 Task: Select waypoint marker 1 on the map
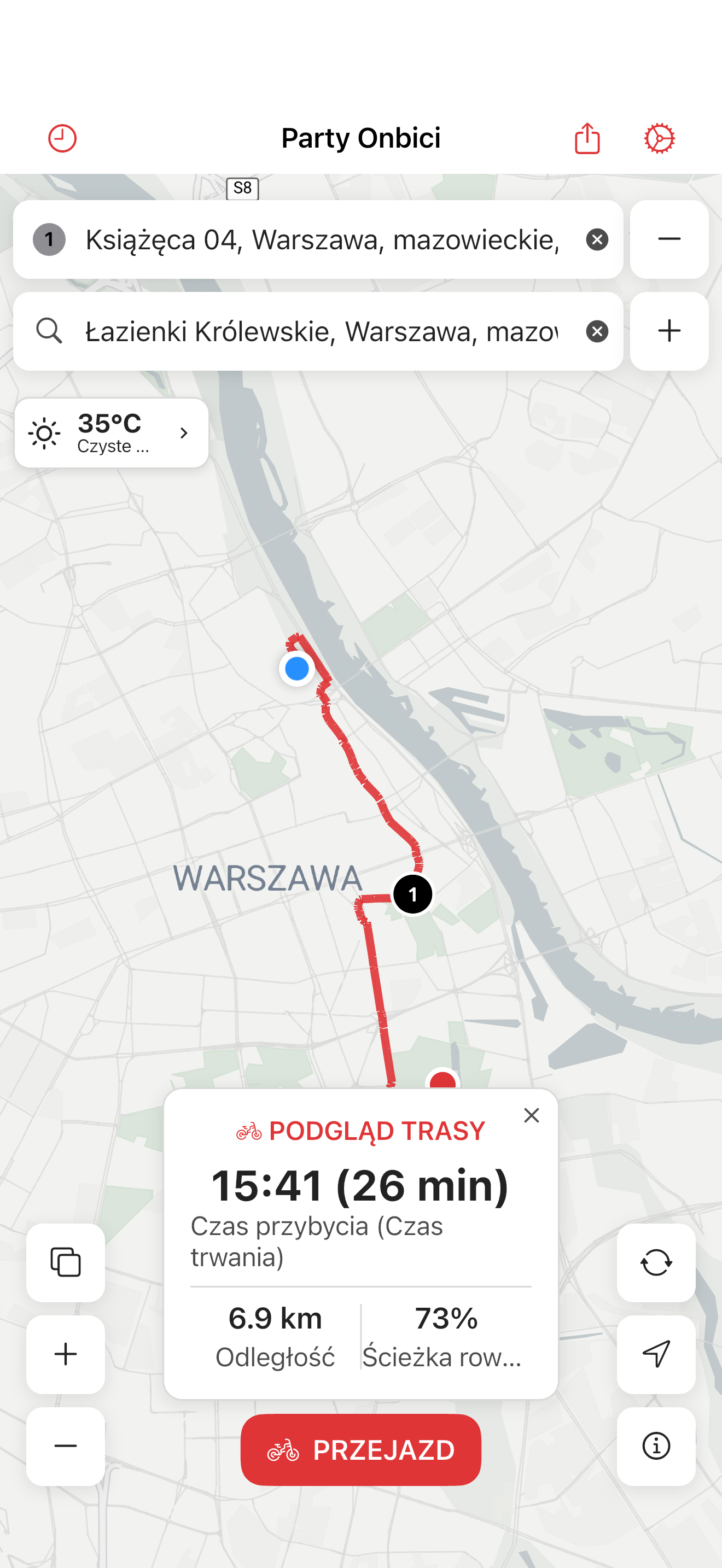(x=413, y=893)
